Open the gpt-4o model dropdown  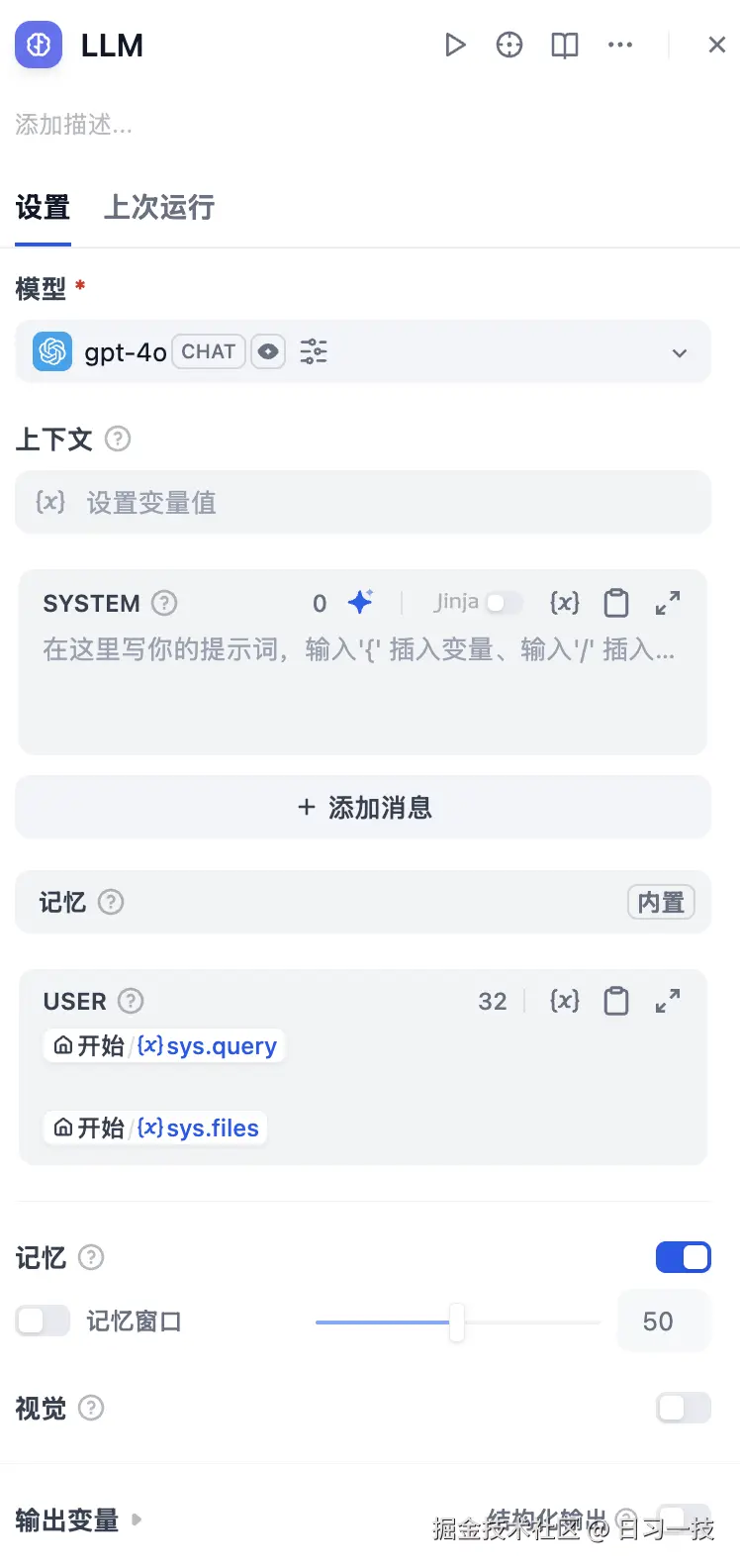click(680, 352)
